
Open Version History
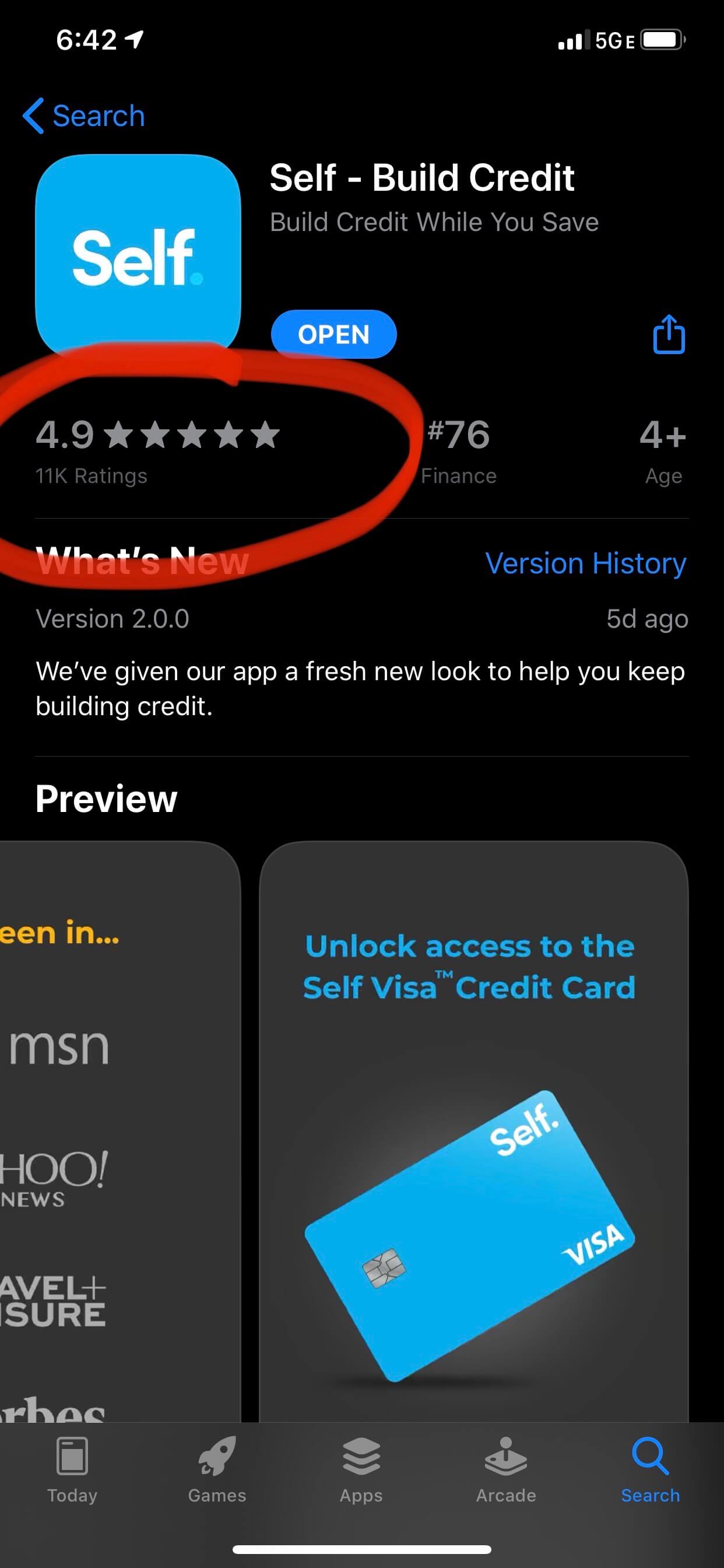click(585, 563)
